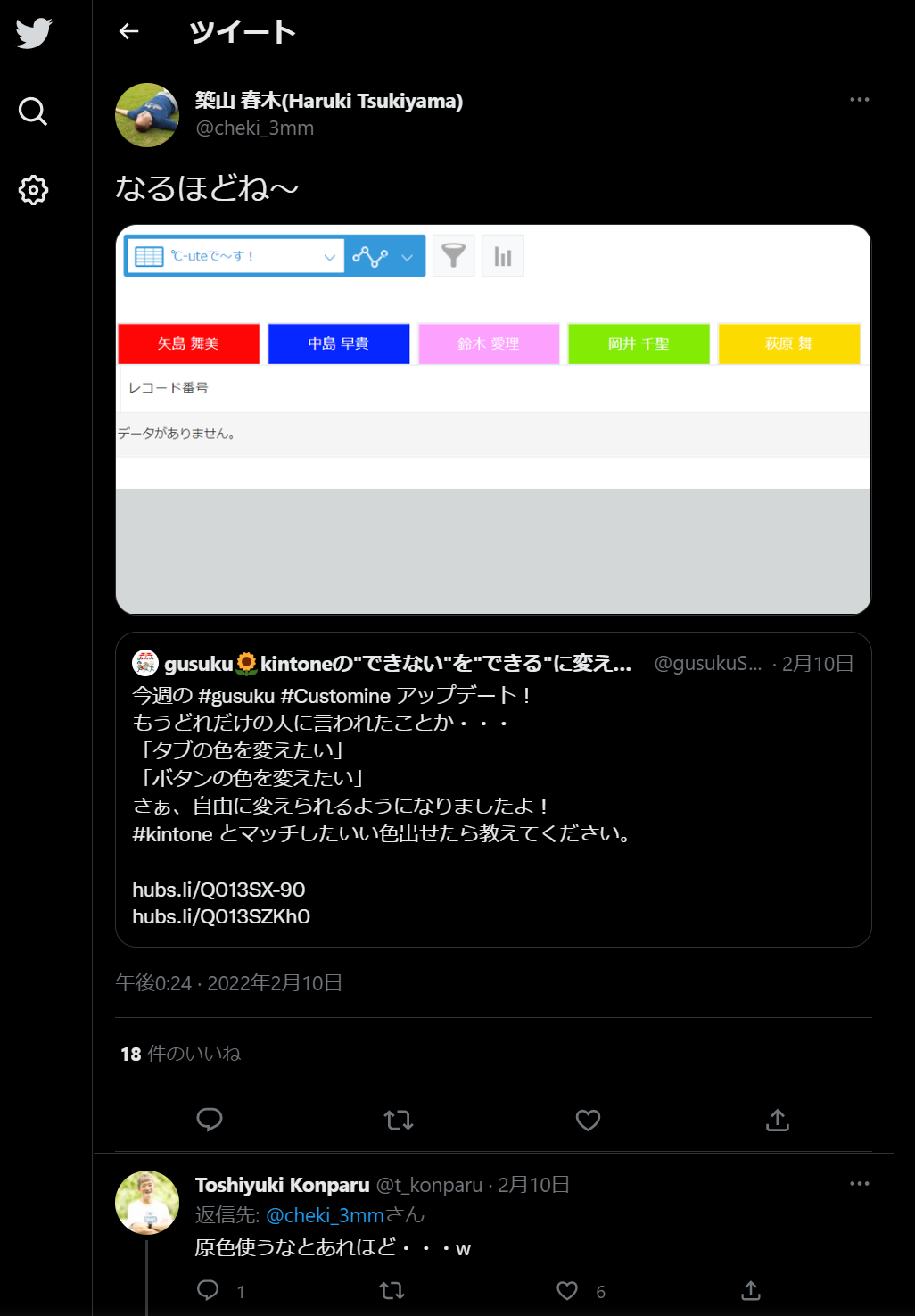Open overflow menu on Toshiyuki Konparu's reply
The width and height of the screenshot is (915, 1316).
click(x=859, y=1184)
